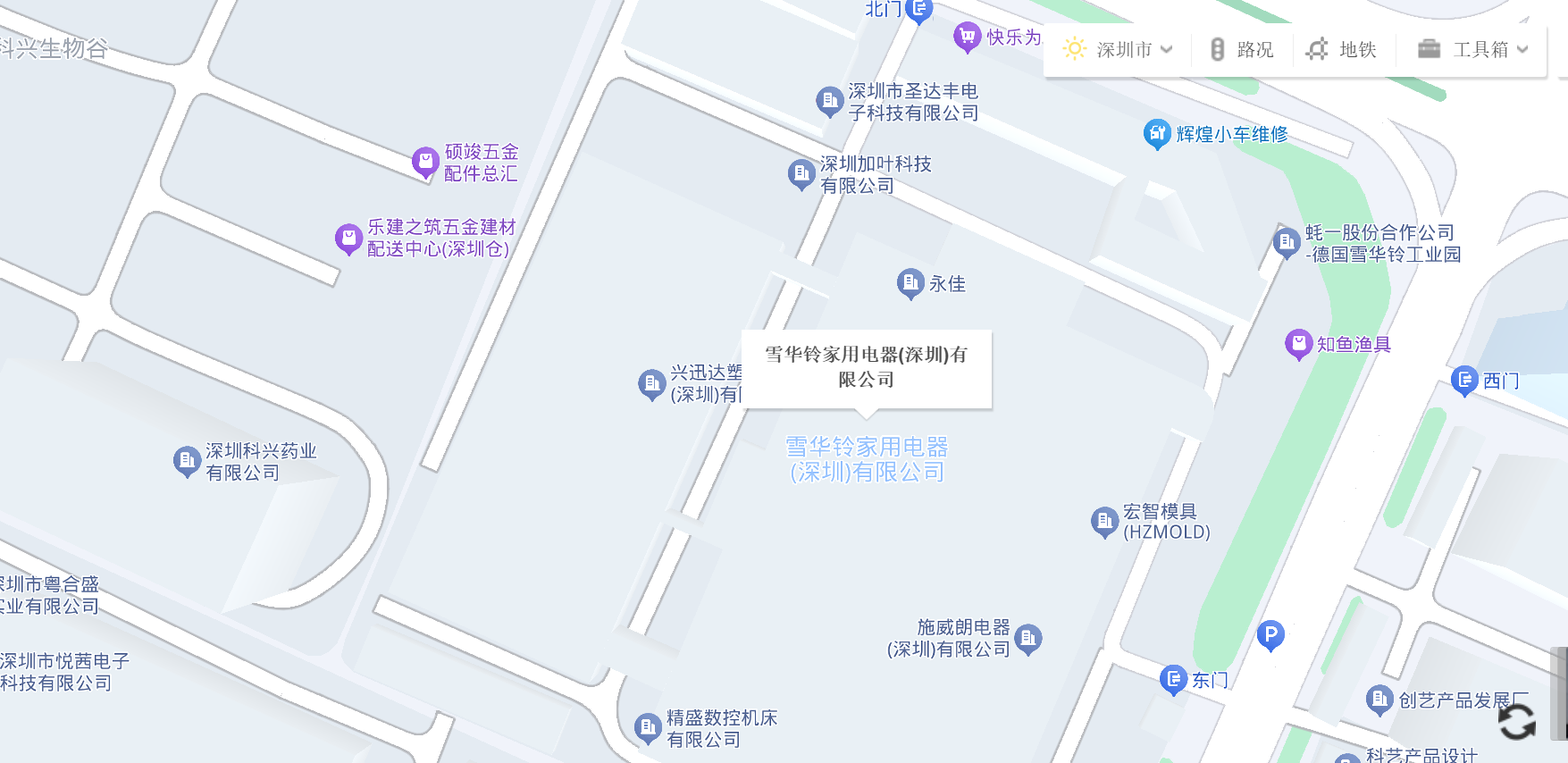The width and height of the screenshot is (1568, 763).
Task: Open 施威朗电器(深圳)有限公司 marker
Action: click(x=1028, y=638)
